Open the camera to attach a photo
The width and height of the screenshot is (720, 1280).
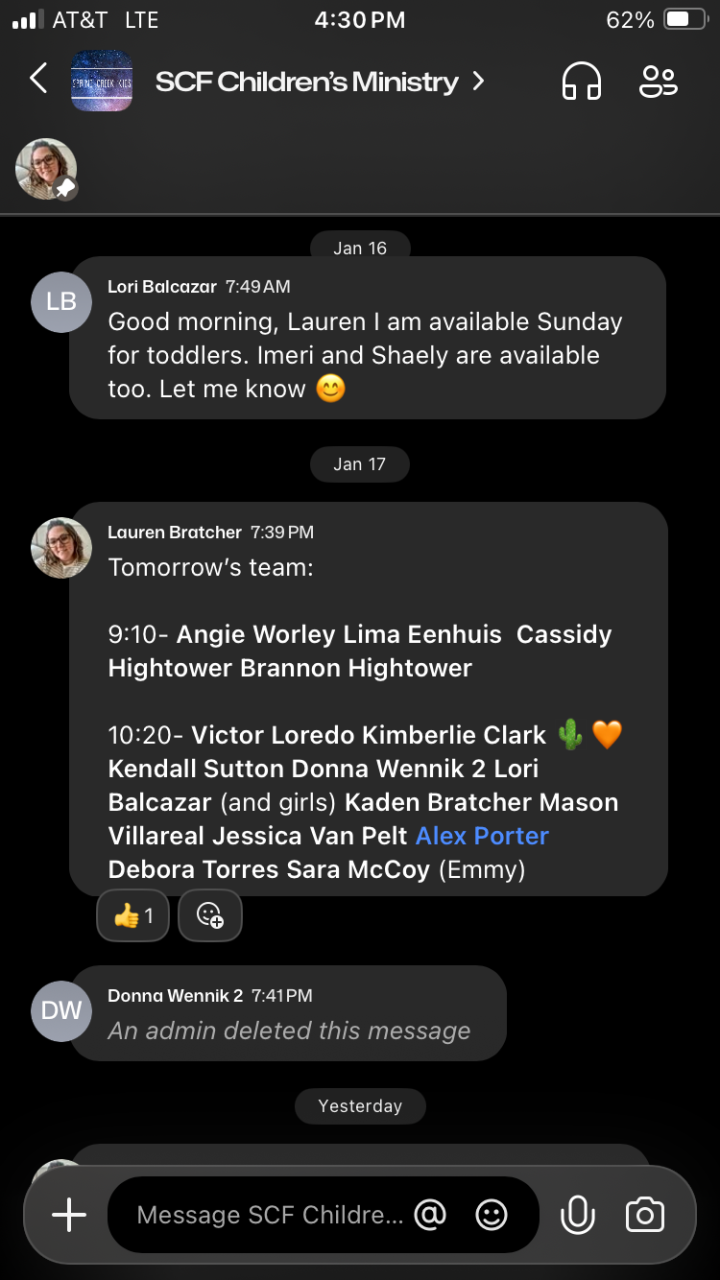(645, 1215)
